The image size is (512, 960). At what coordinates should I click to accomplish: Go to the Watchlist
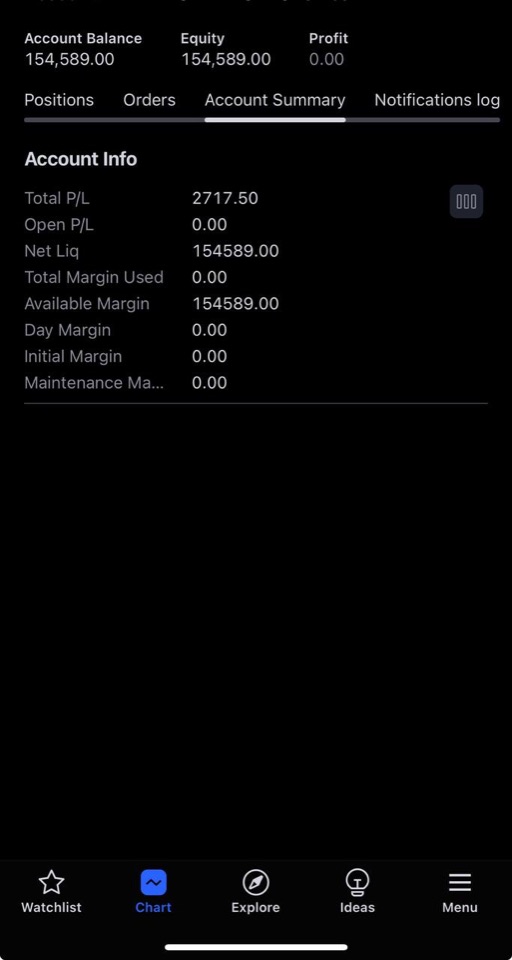pos(51,892)
